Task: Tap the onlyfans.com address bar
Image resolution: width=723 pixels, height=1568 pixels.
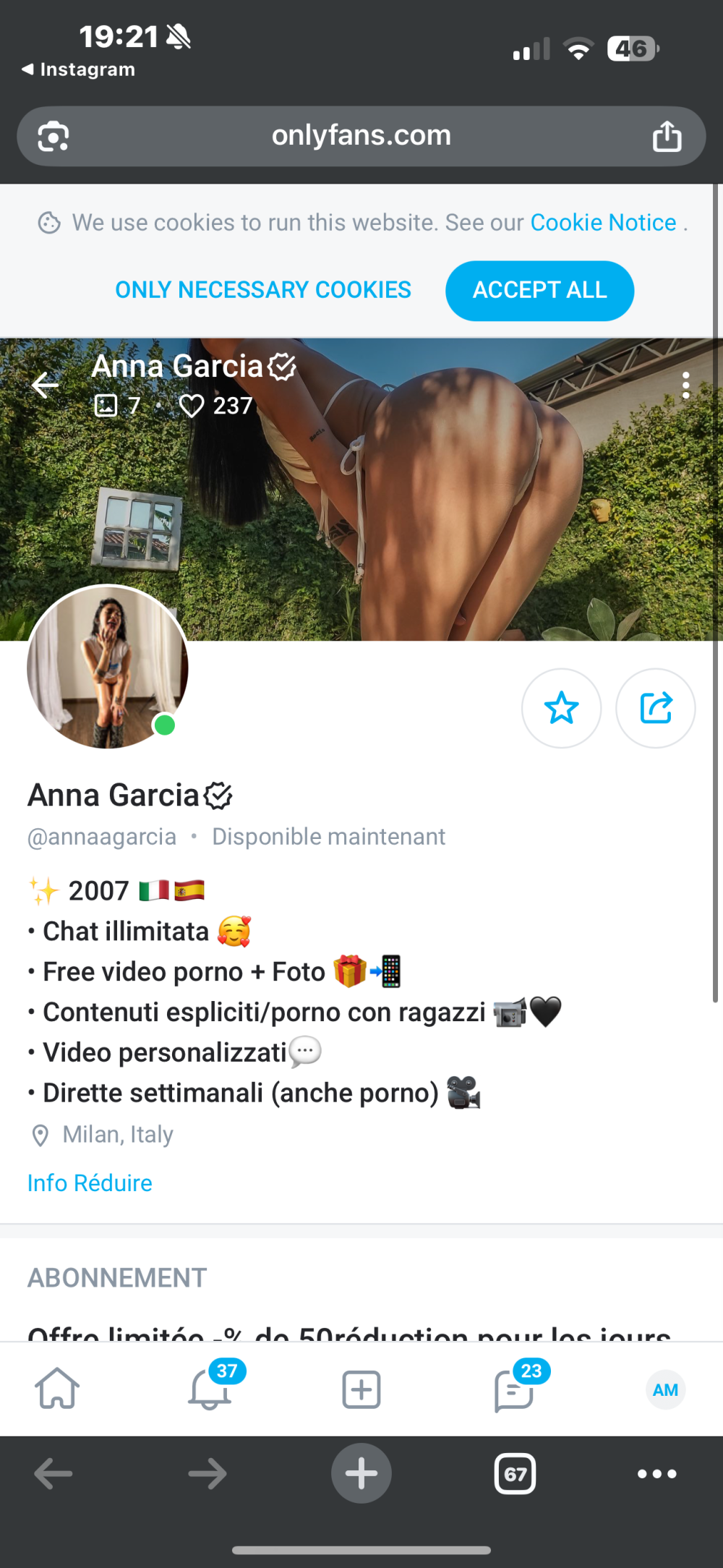Action: point(361,136)
